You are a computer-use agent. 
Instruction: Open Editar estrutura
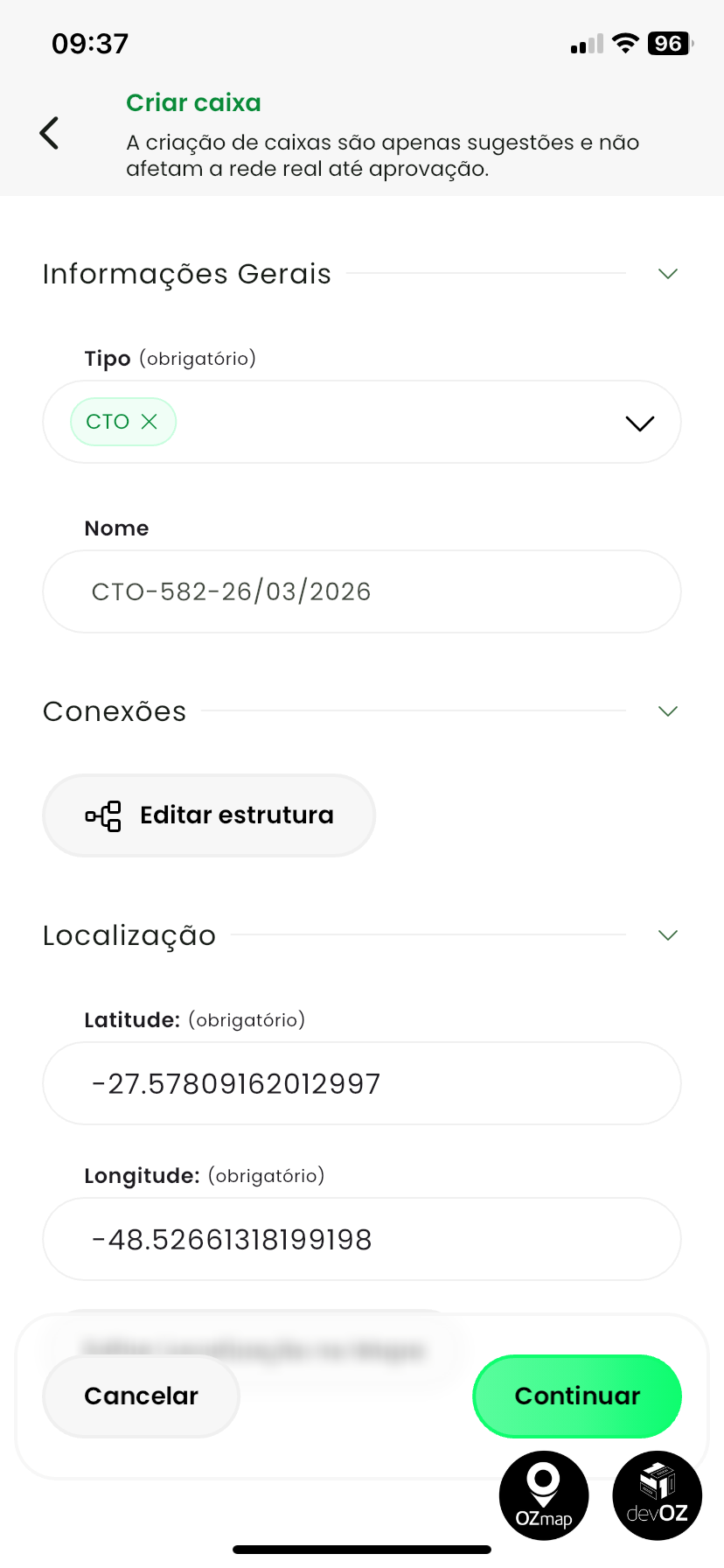coord(209,815)
